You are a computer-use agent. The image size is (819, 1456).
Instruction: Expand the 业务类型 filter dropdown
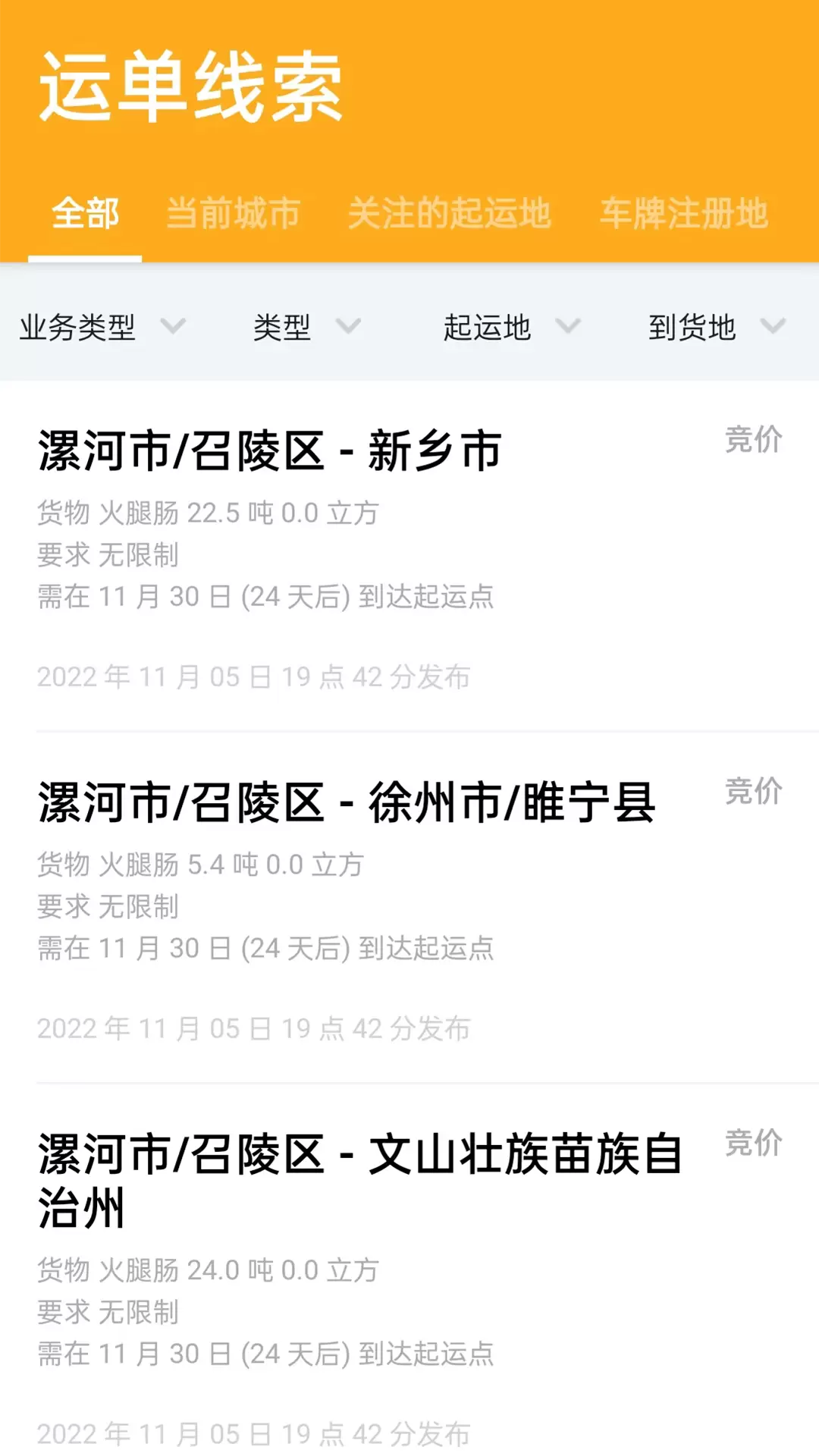pyautogui.click(x=102, y=328)
